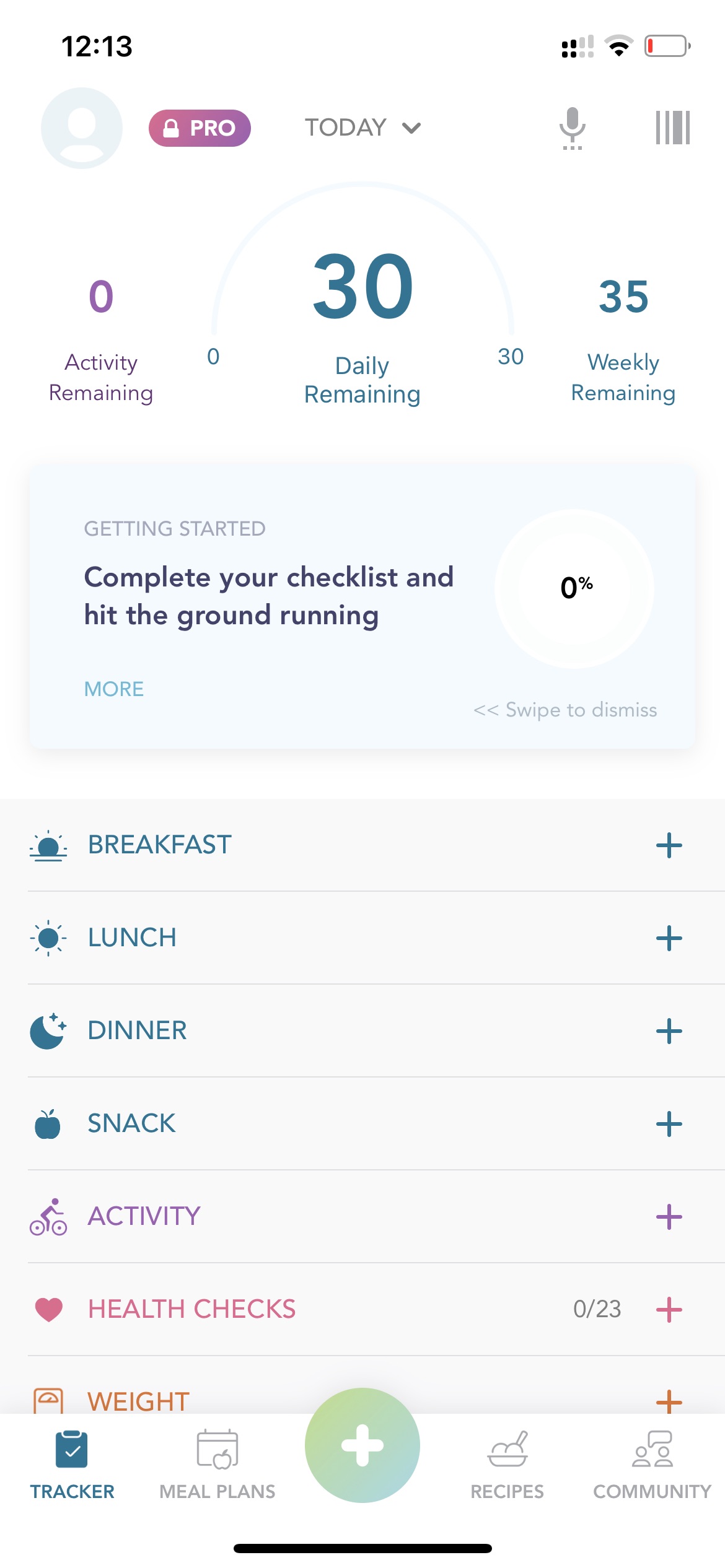Tap the PRO upgrade badge
This screenshot has height=1568, width=725.
click(200, 128)
